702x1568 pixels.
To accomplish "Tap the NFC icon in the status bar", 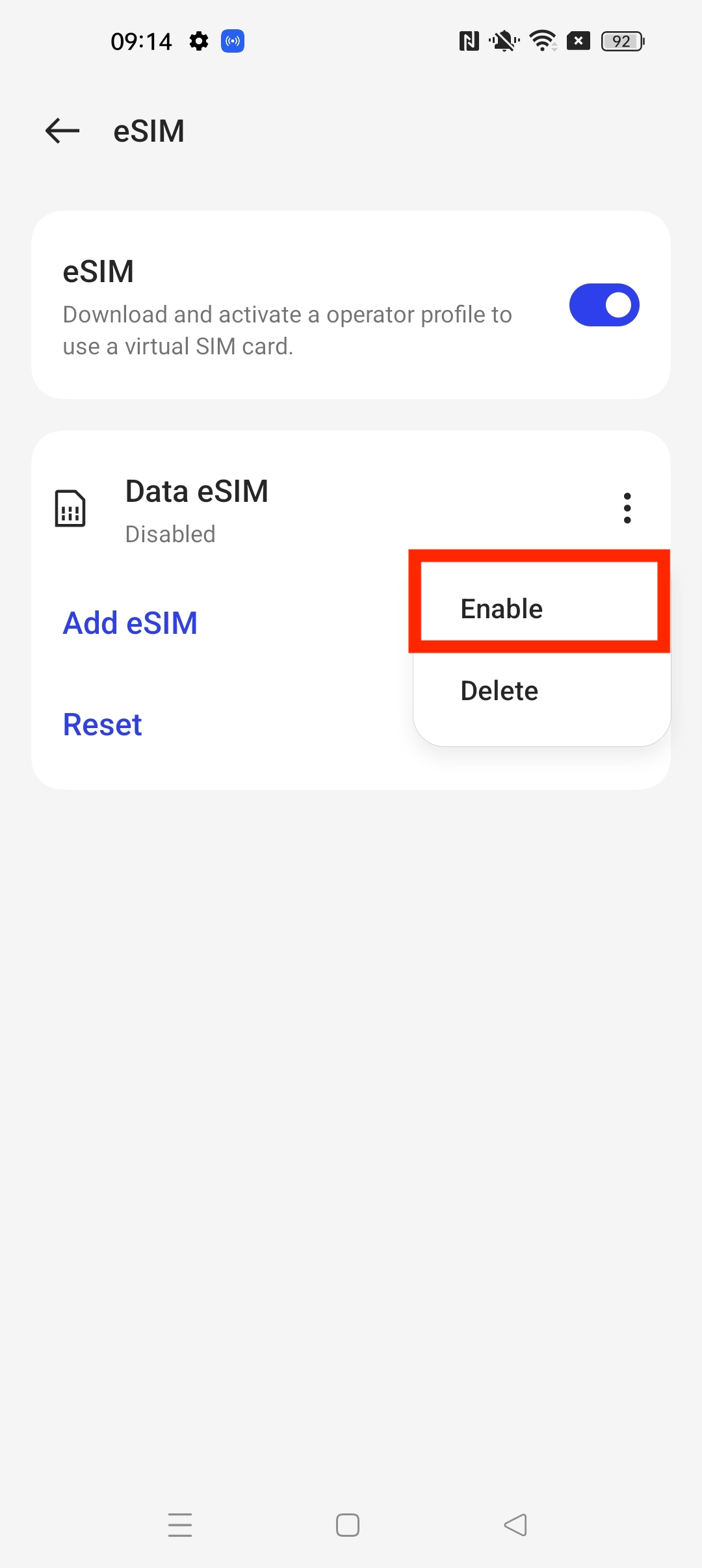I will [469, 40].
